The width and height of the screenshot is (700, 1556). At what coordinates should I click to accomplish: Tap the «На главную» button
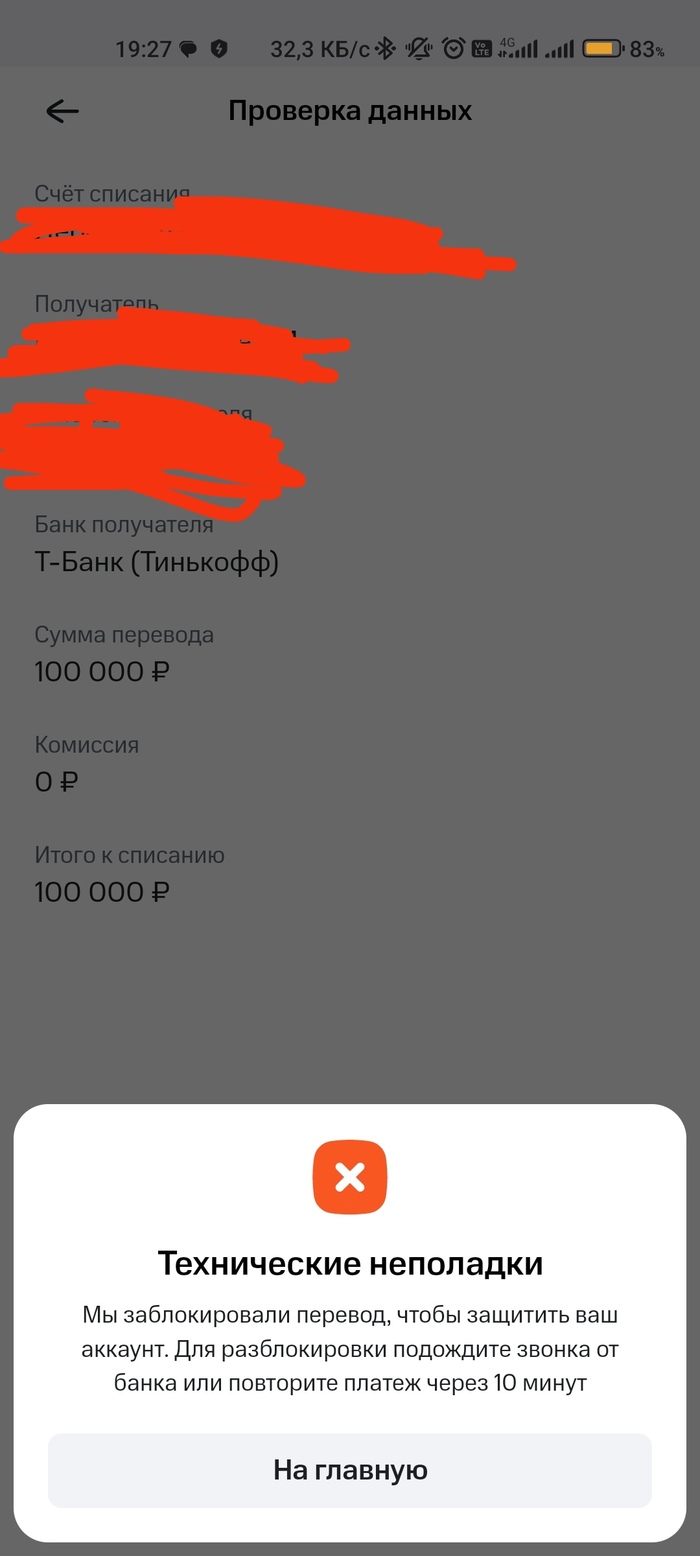click(x=350, y=1469)
